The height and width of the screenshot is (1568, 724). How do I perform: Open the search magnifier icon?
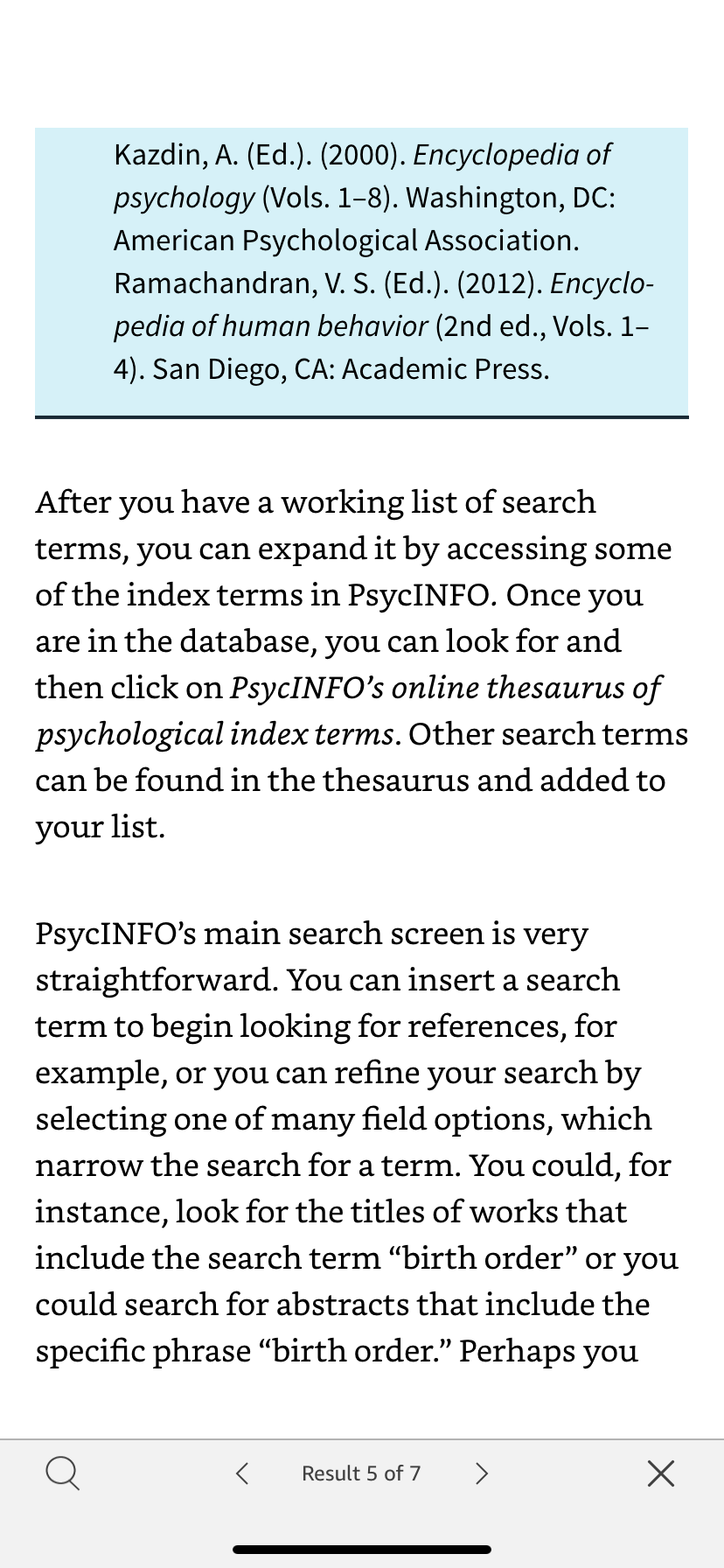62,1473
